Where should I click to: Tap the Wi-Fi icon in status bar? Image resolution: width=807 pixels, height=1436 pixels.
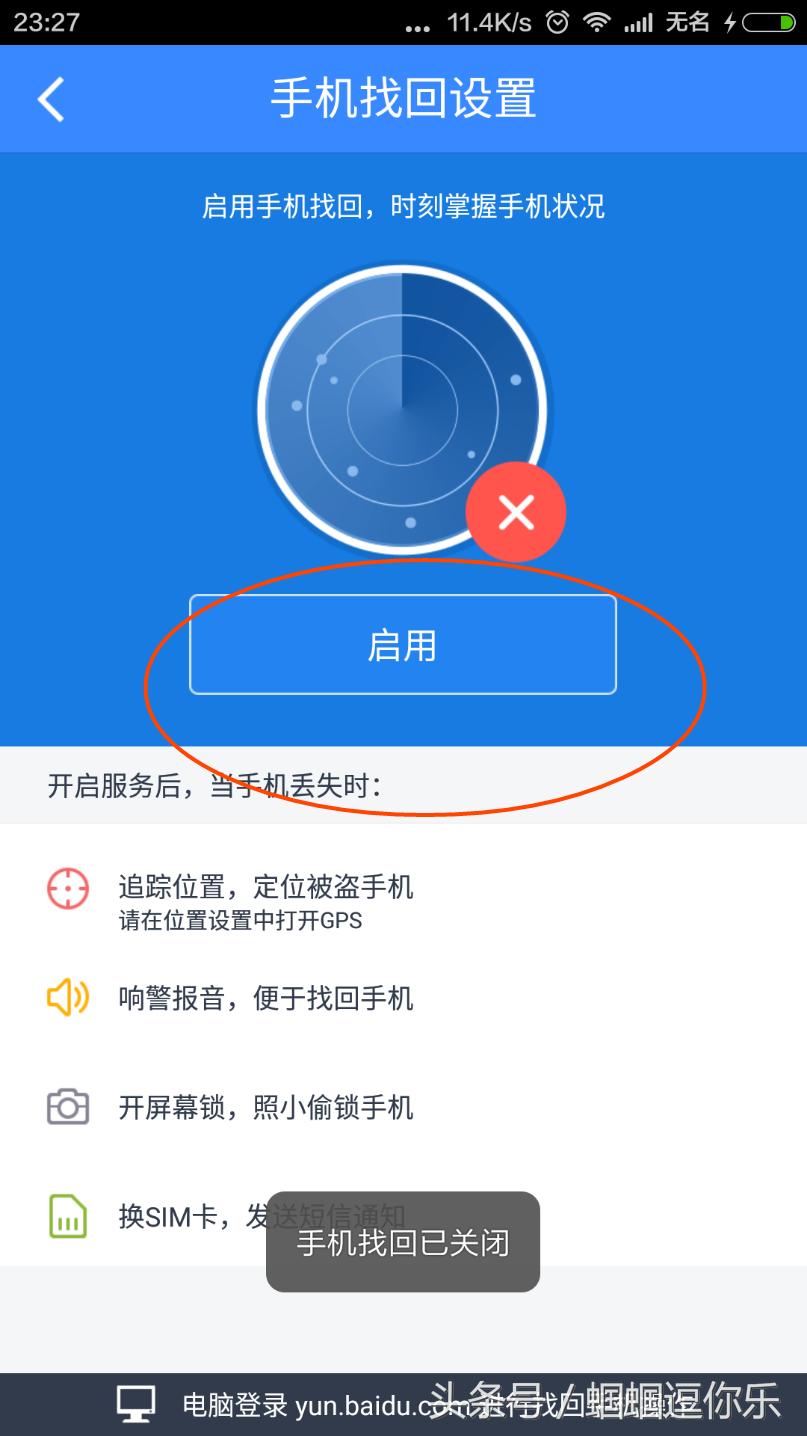tap(599, 20)
